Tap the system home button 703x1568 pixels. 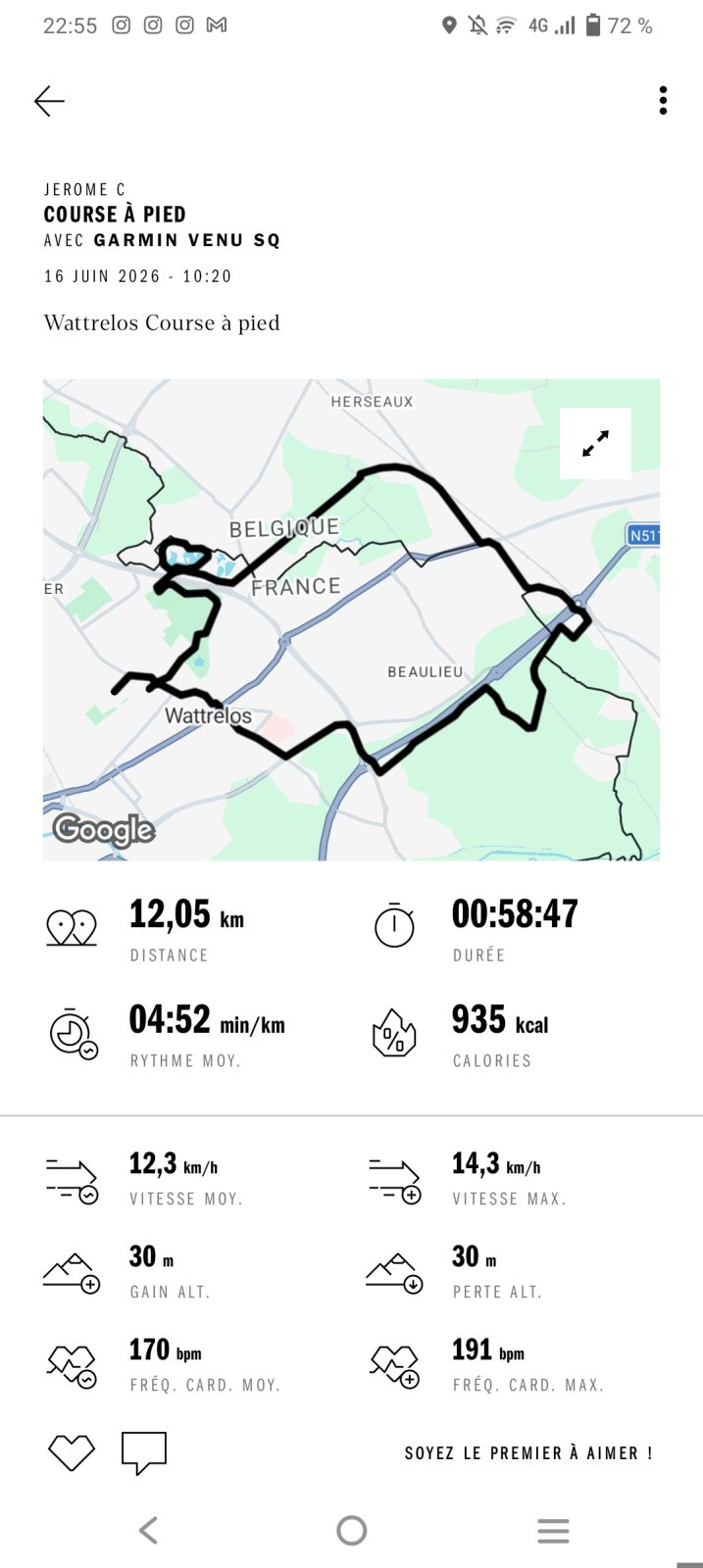coord(351,1530)
